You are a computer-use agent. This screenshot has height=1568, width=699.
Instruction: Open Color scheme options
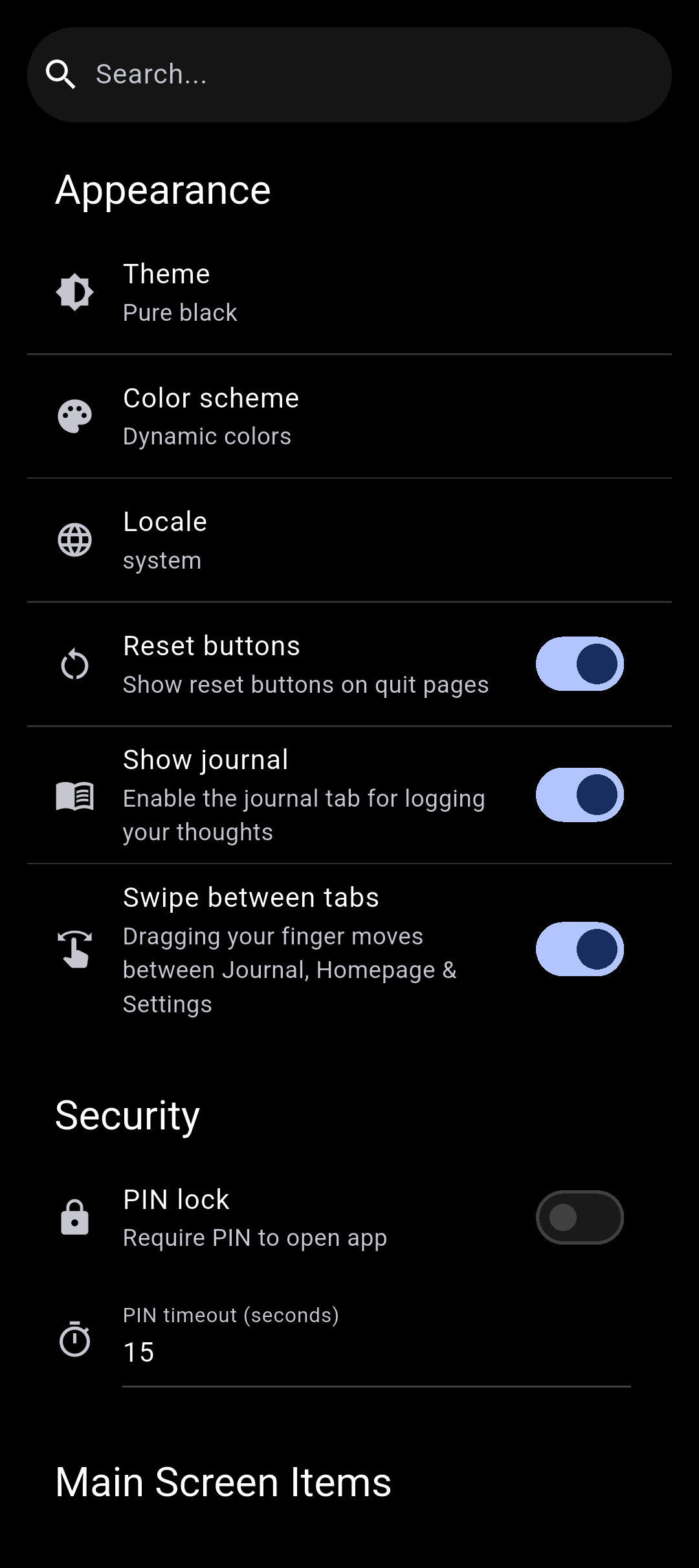tap(349, 417)
